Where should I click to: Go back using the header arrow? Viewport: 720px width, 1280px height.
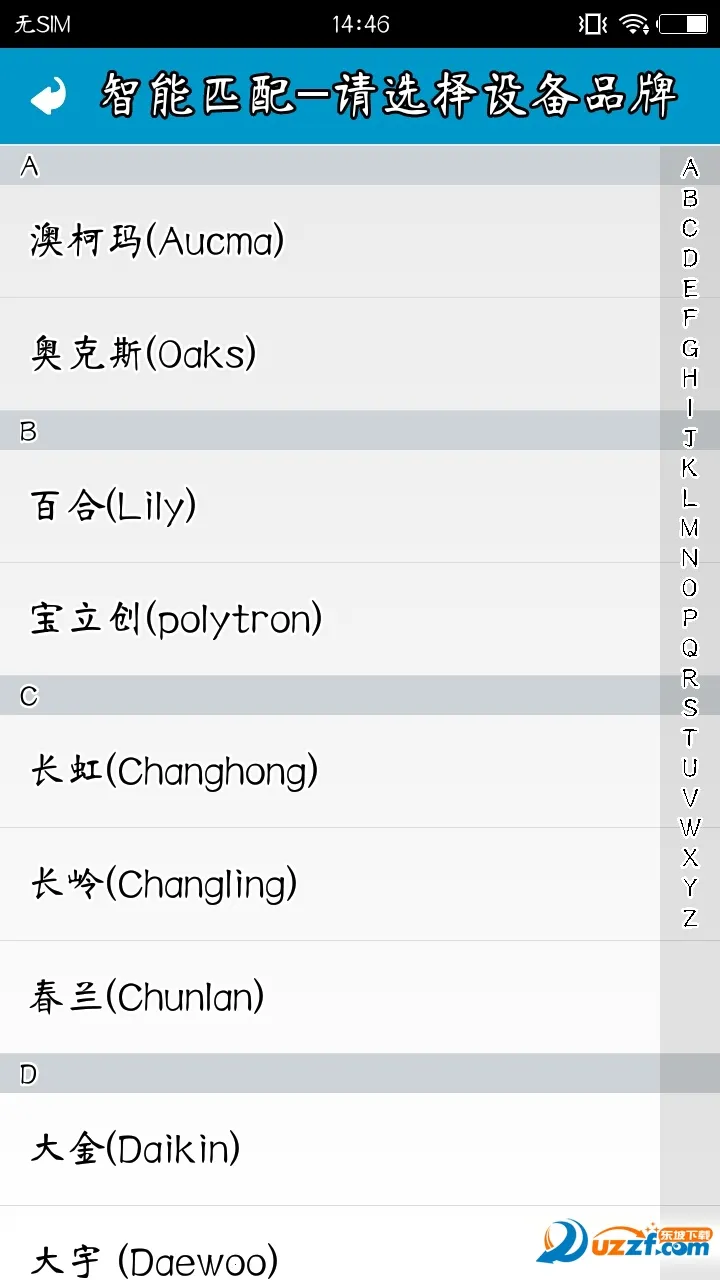coord(48,97)
